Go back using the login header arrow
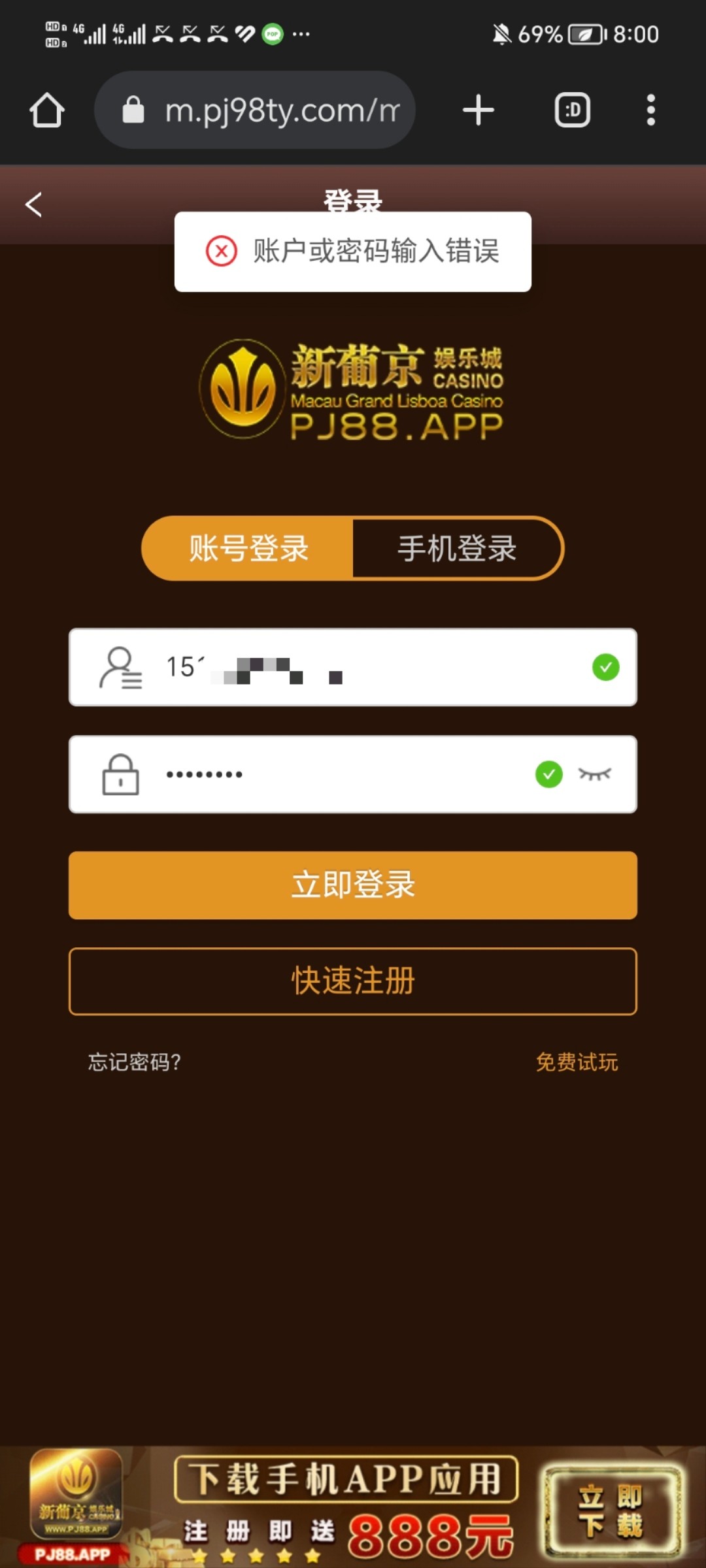 [x=34, y=204]
